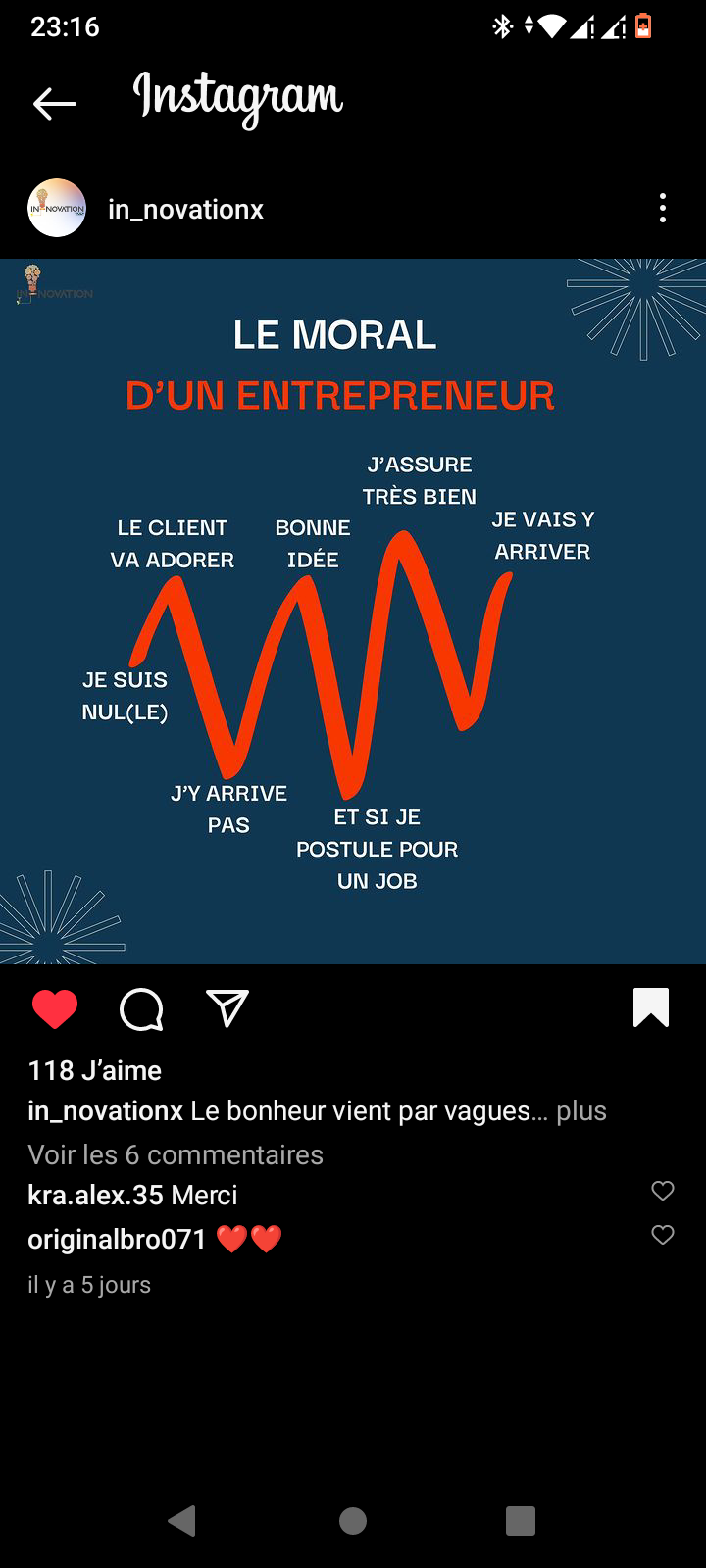Open the post's three-dot options menu
Viewport: 706px width, 1568px height.
[x=663, y=208]
